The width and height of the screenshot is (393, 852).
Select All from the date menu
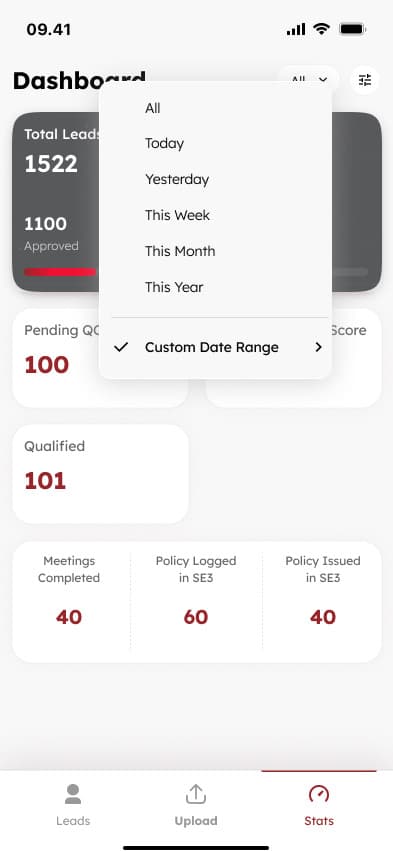[x=215, y=108]
